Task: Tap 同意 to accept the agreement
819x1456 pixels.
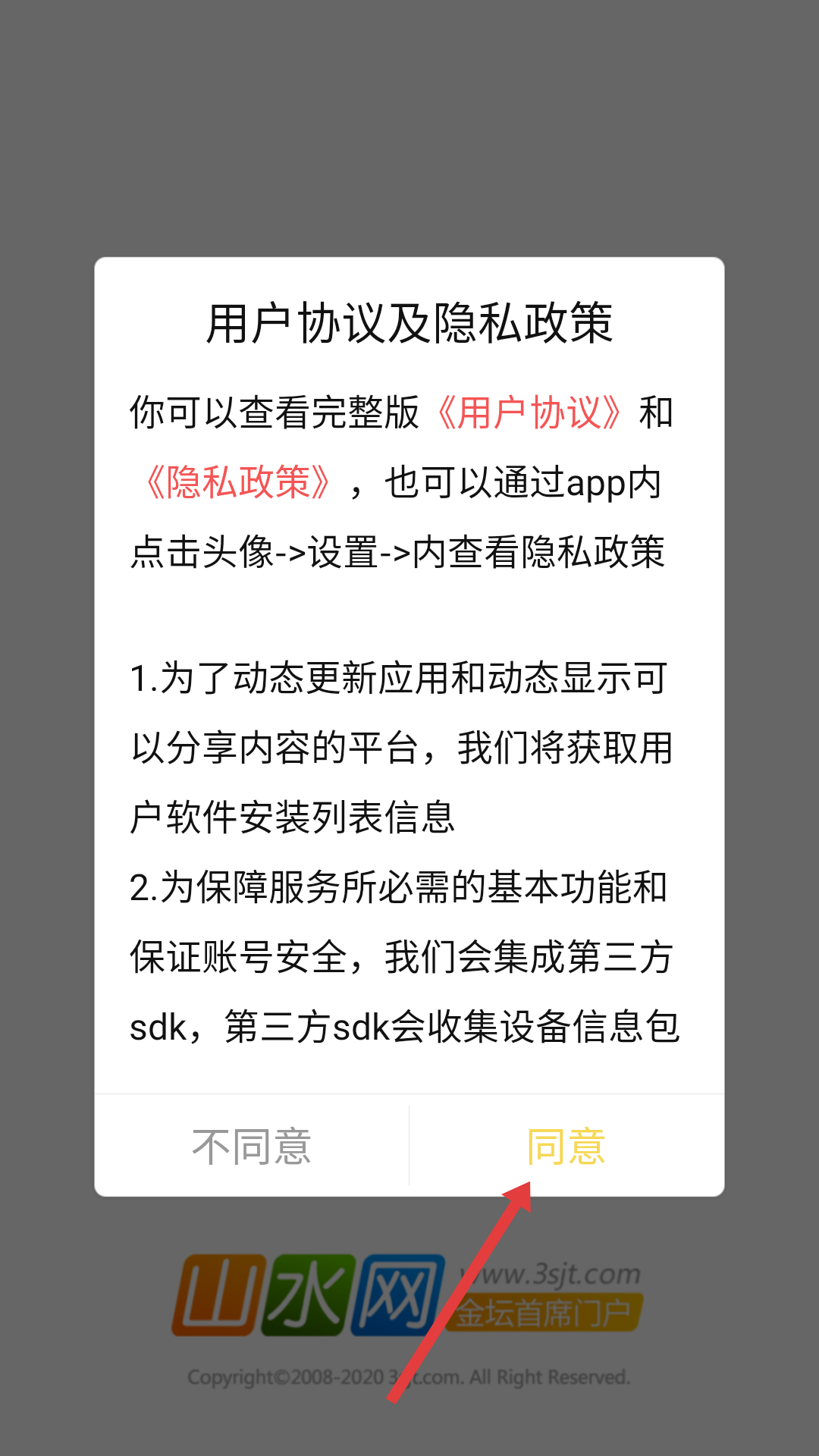Action: click(566, 1146)
